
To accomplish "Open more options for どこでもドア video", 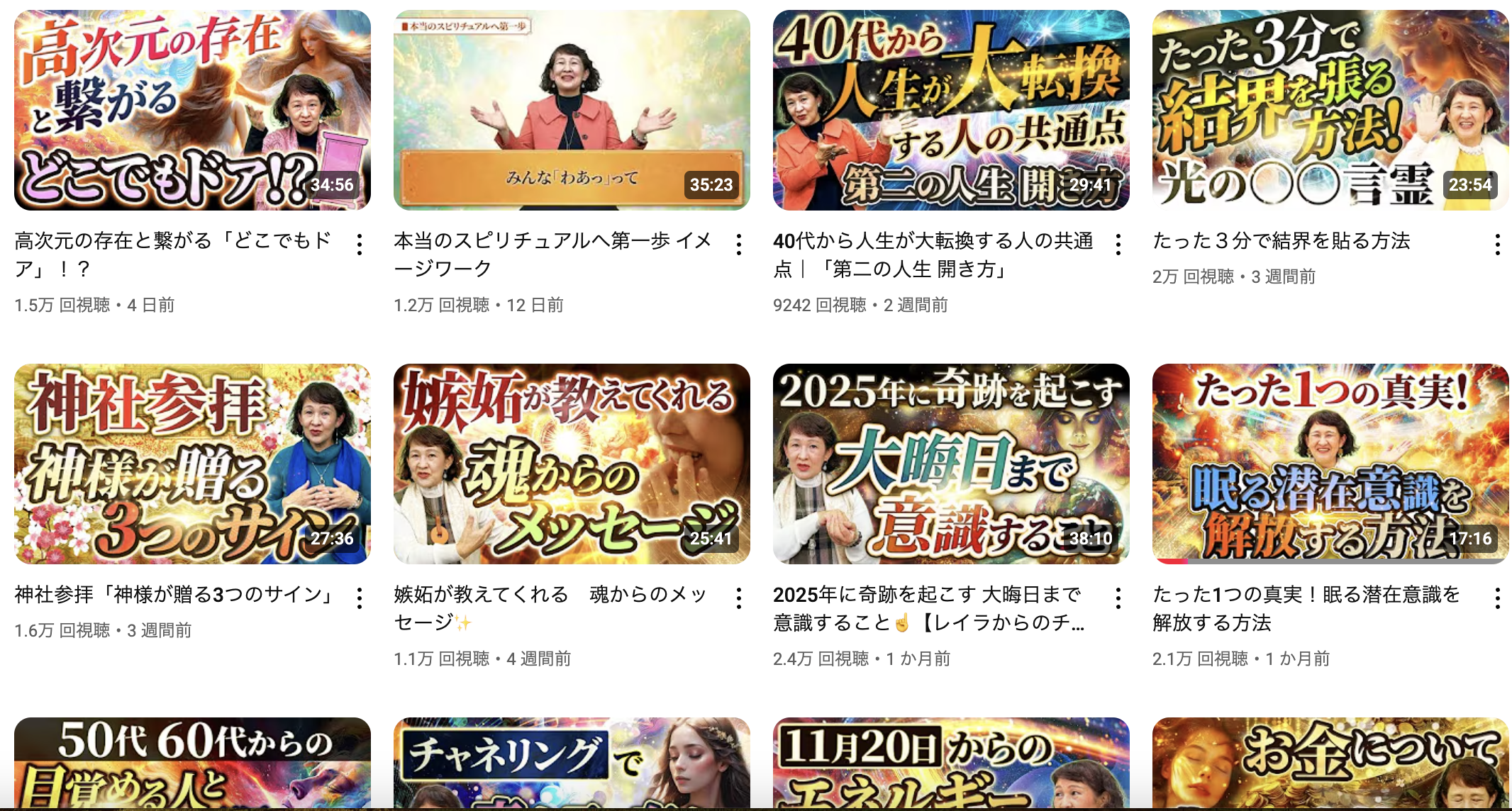I will [360, 245].
